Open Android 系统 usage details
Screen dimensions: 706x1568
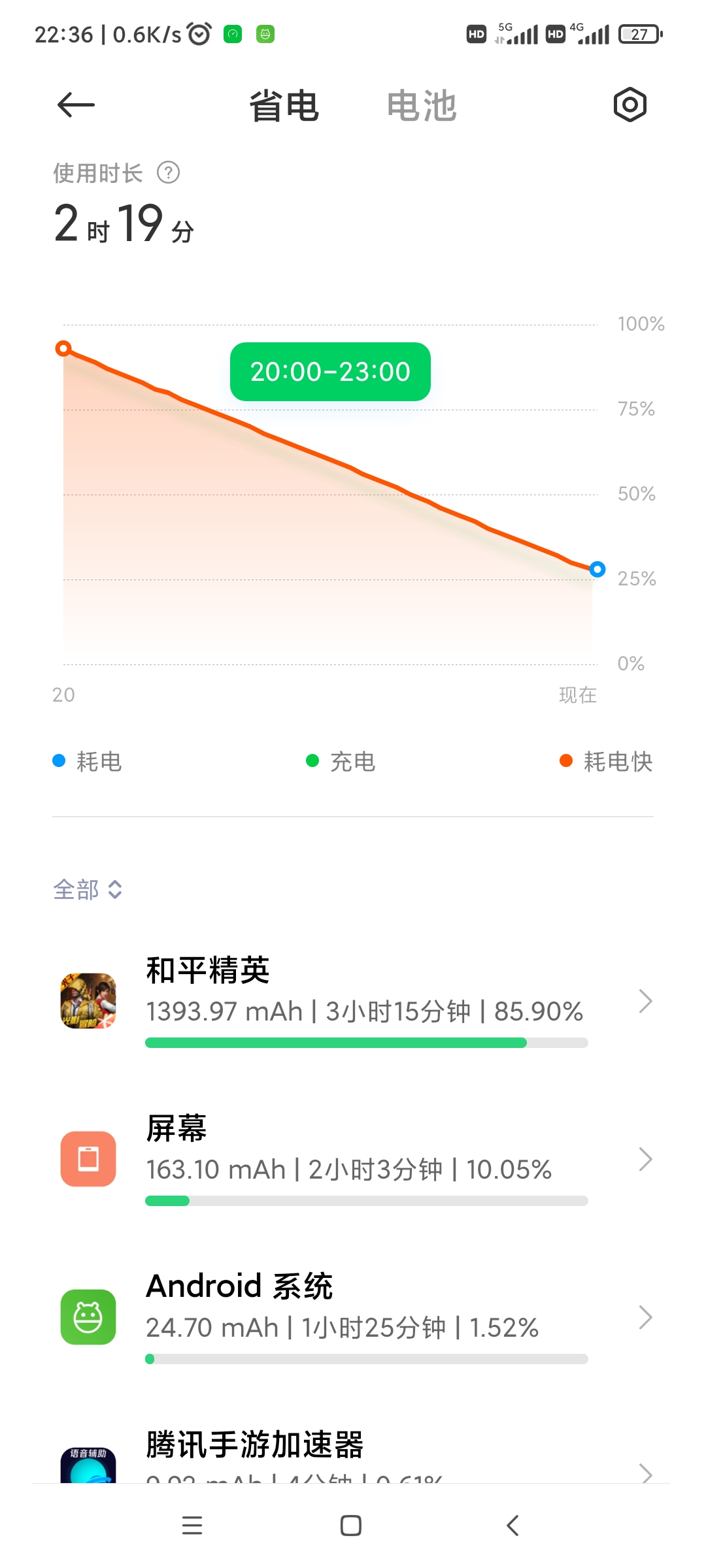[x=353, y=1317]
